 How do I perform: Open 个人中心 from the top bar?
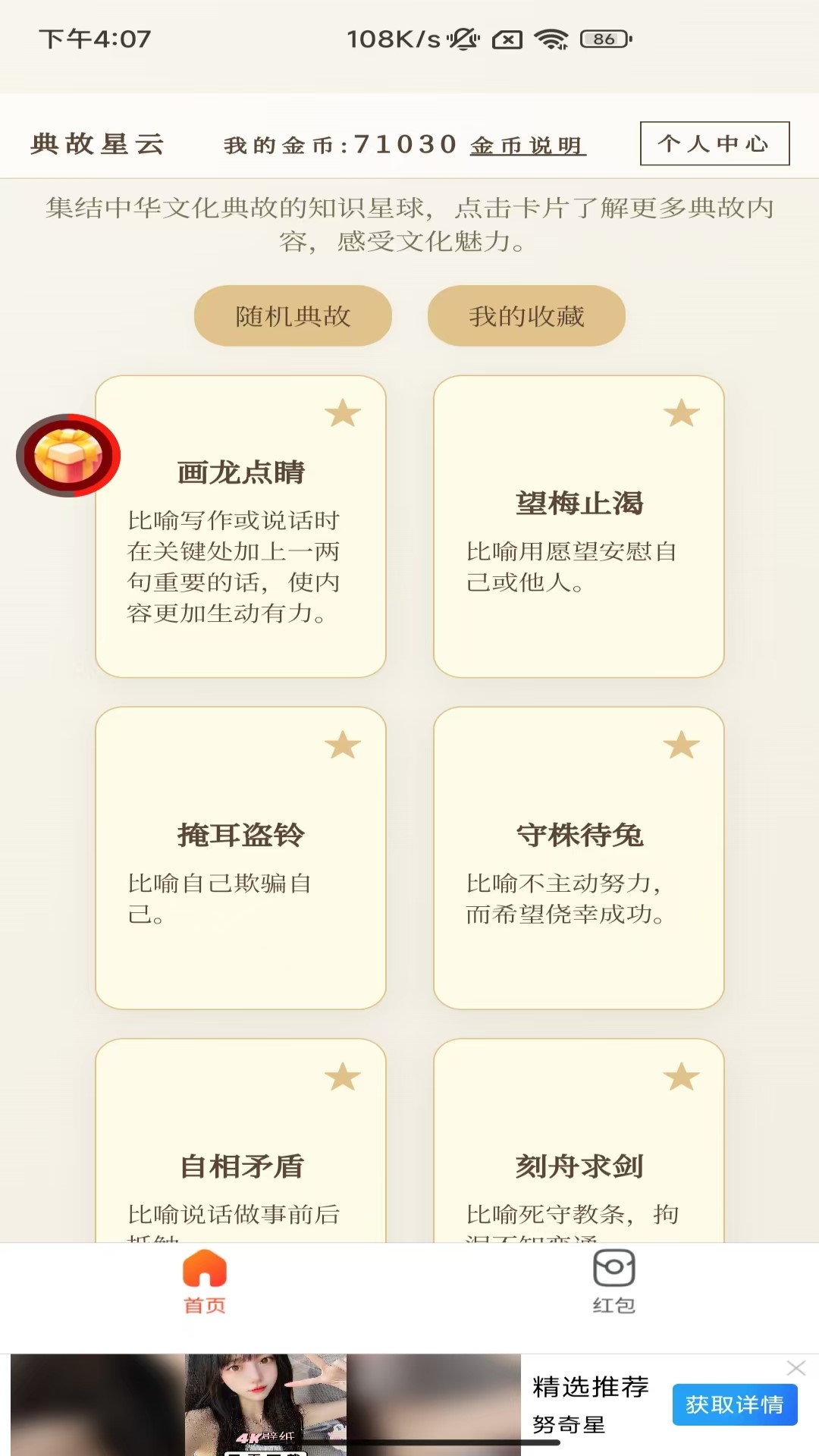click(x=714, y=143)
